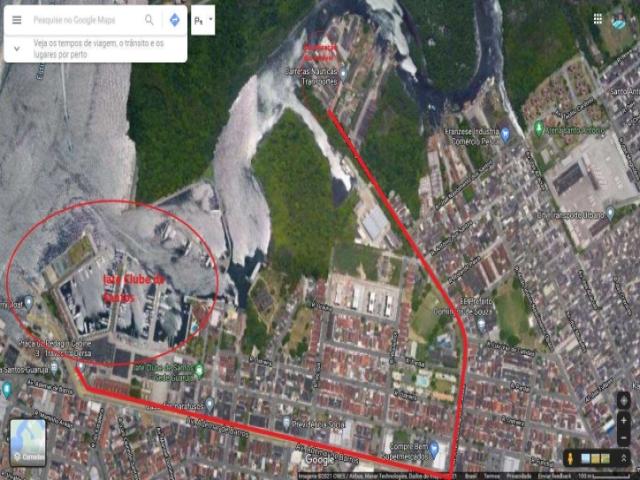Viewport: 640px width, 480px height.
Task: Tap the Pesquise no Google Maps search field
Action: click(x=85, y=20)
